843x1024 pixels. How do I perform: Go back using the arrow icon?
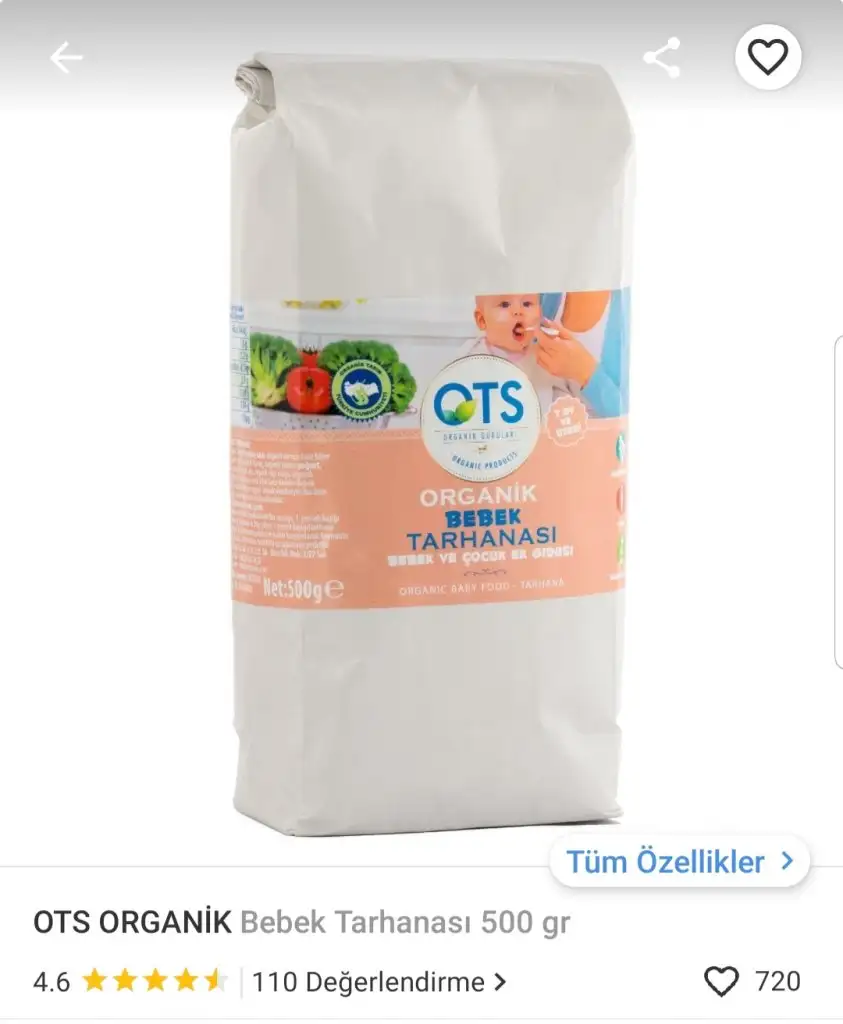(66, 58)
